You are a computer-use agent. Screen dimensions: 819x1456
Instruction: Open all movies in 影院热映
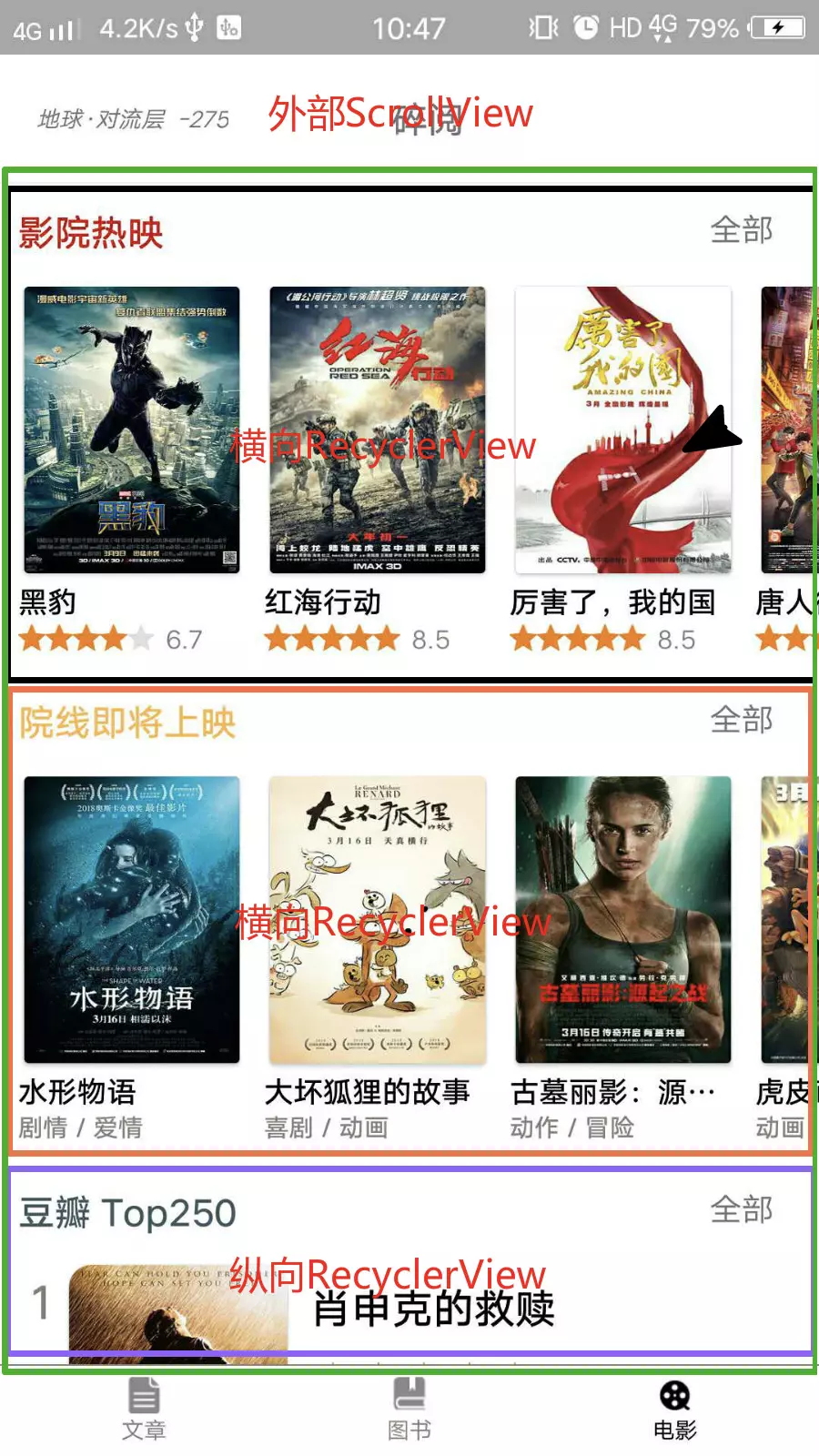point(741,230)
